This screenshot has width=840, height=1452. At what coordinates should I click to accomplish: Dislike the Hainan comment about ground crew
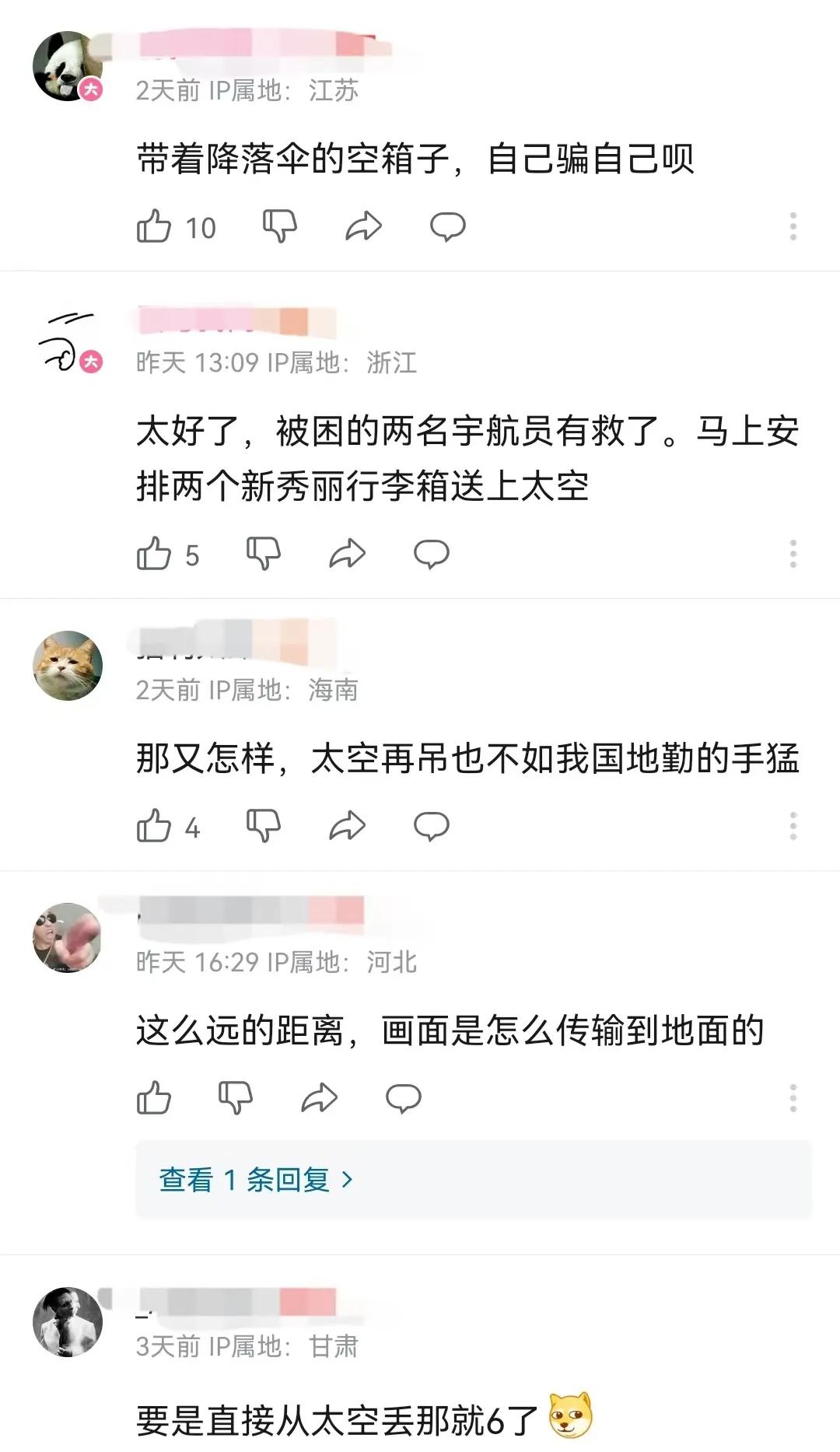pyautogui.click(x=263, y=826)
